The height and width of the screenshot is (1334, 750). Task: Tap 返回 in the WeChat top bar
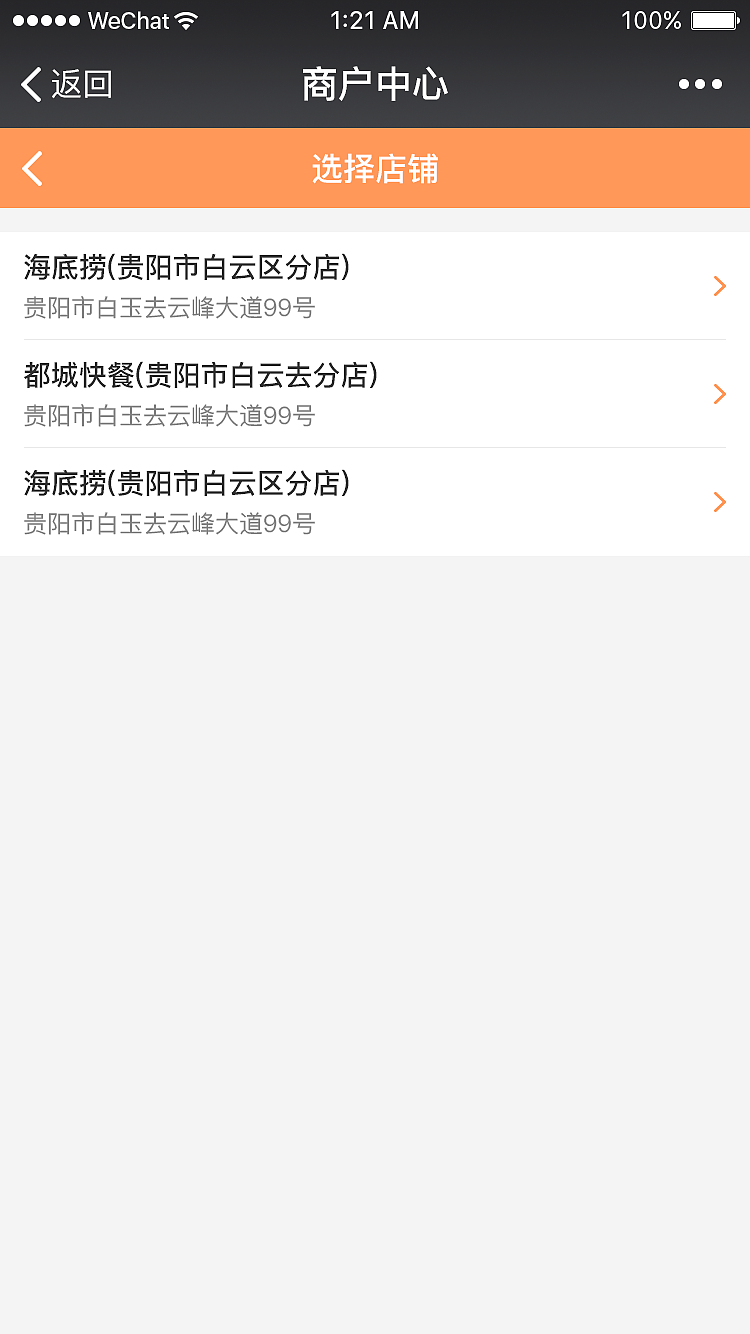[66, 85]
